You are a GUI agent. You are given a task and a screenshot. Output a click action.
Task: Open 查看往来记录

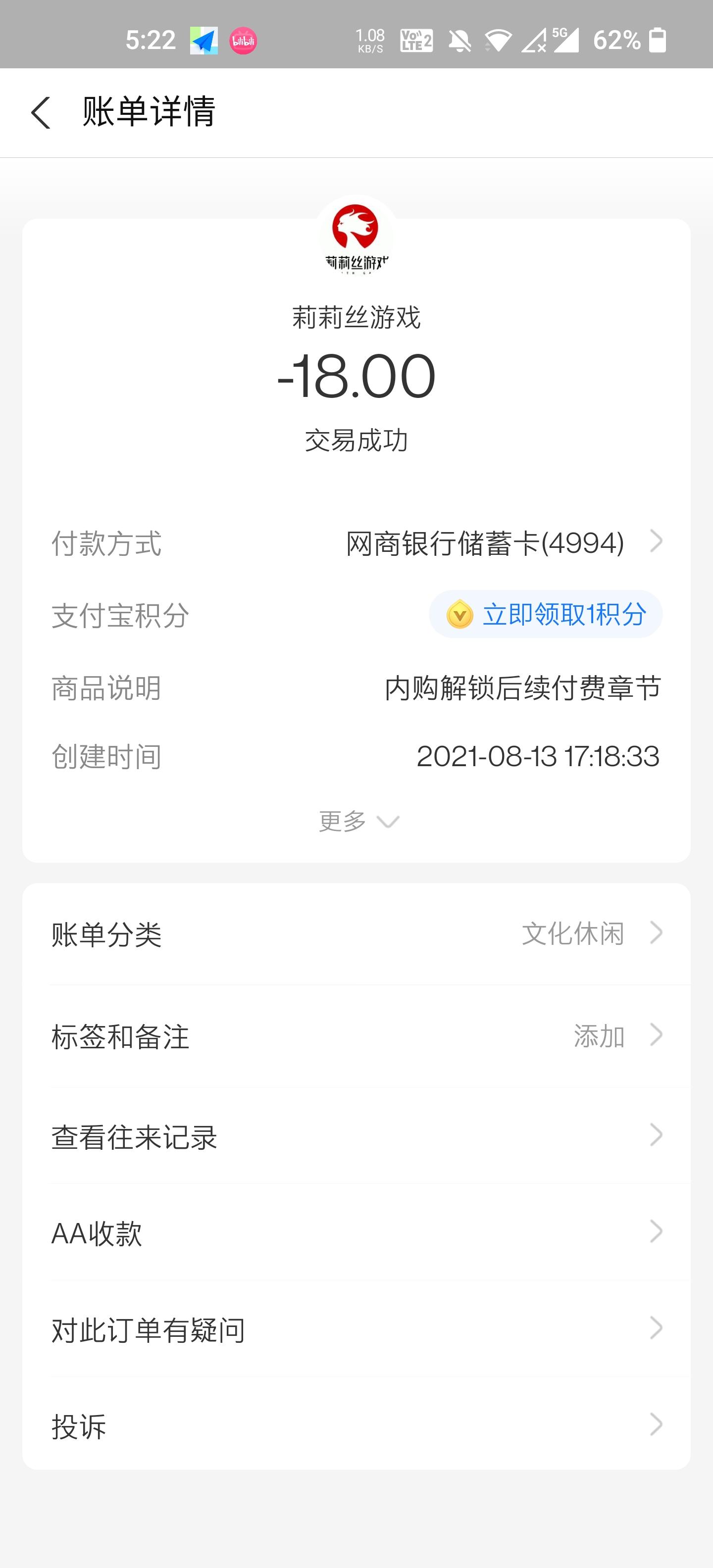[x=356, y=1136]
